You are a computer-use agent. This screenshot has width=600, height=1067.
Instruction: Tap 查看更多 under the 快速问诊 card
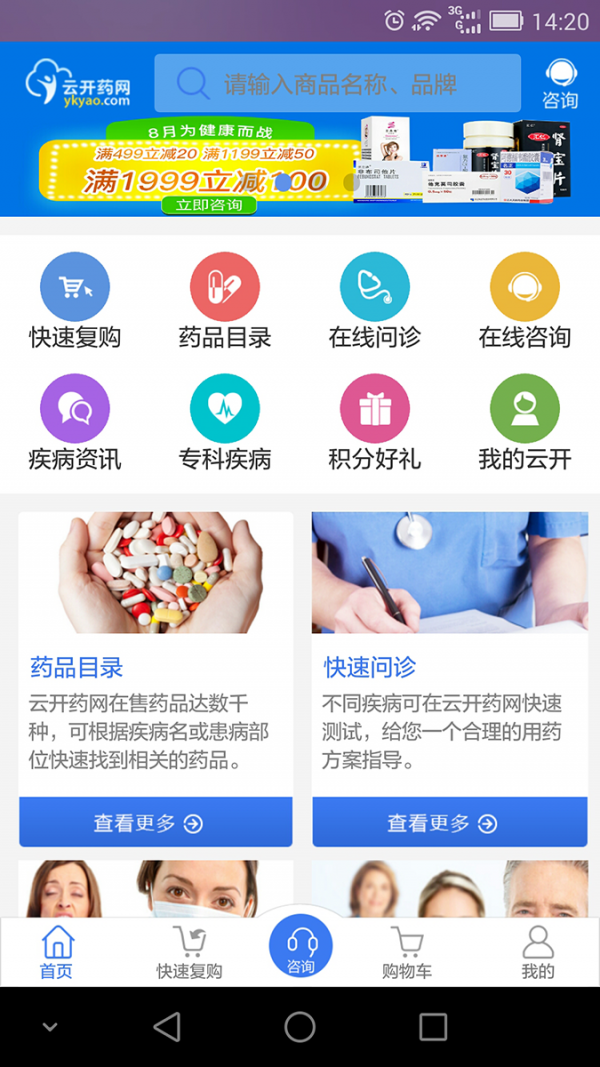449,822
